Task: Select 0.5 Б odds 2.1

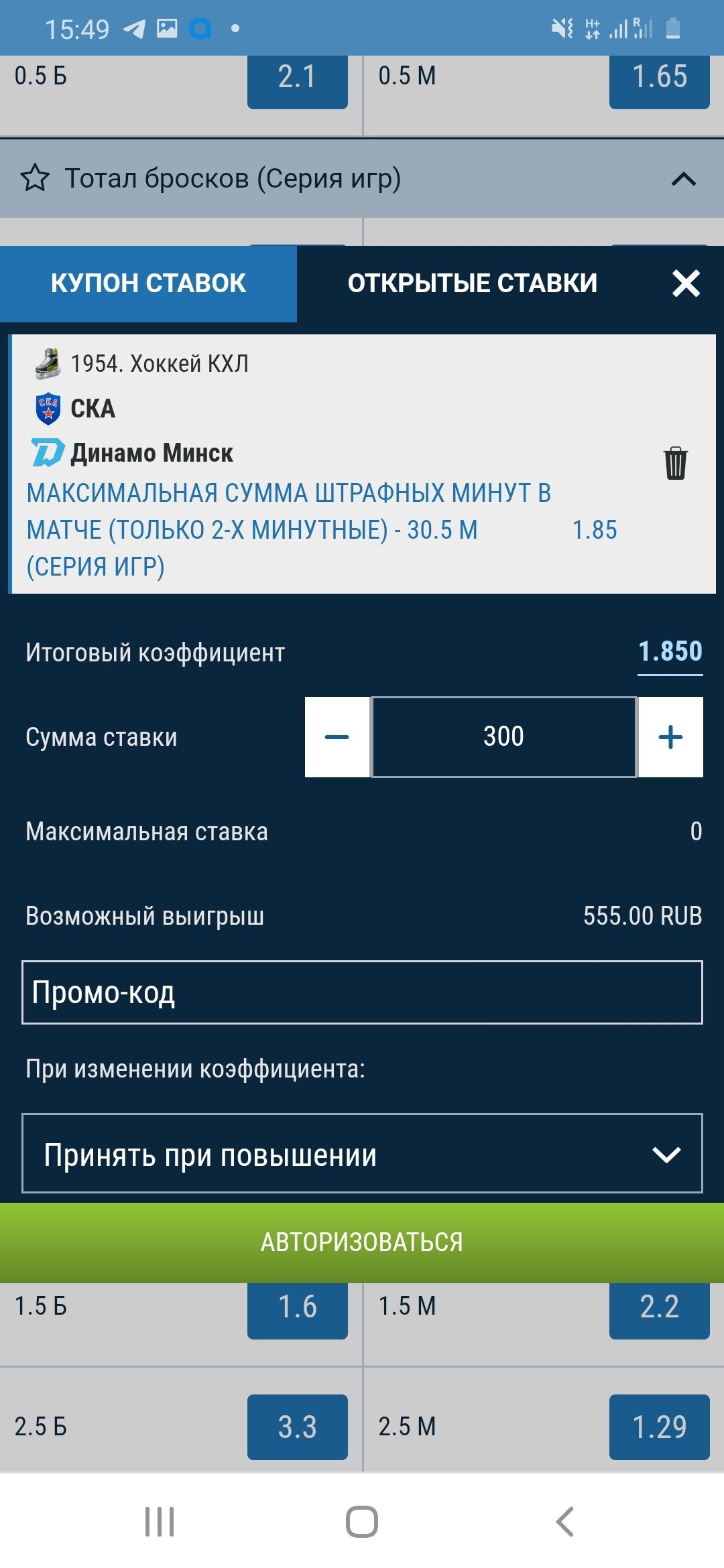Action: click(297, 79)
